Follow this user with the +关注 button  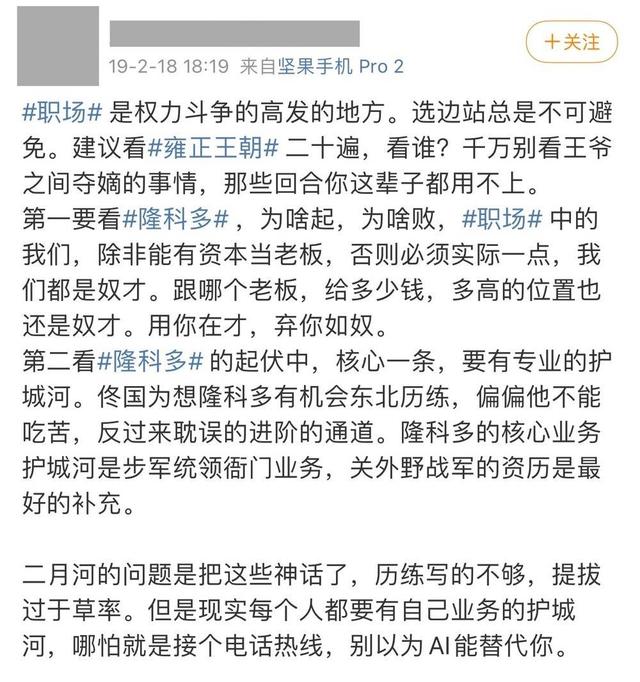coord(571,42)
